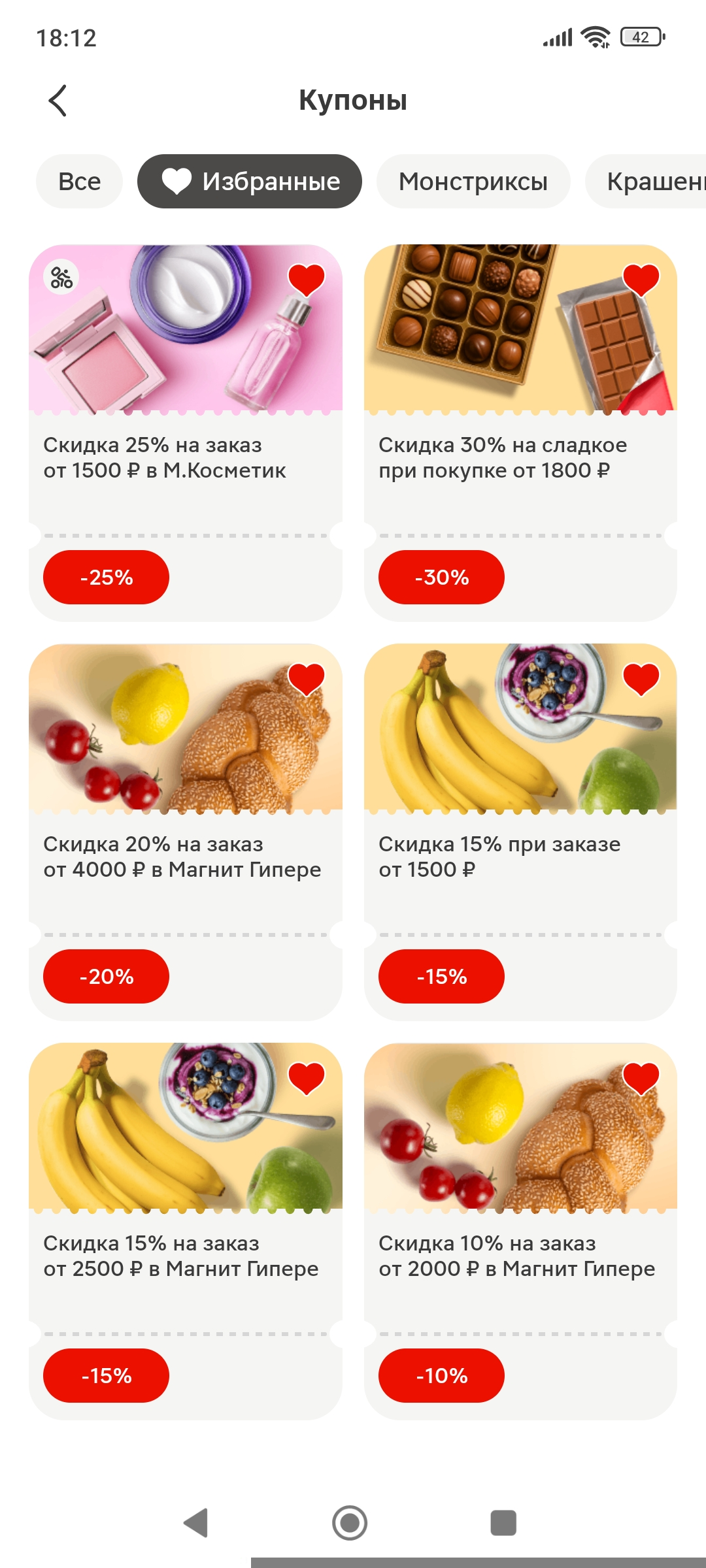Open the 30% sweets discount coupon
The width and height of the screenshot is (706, 1568).
point(520,433)
